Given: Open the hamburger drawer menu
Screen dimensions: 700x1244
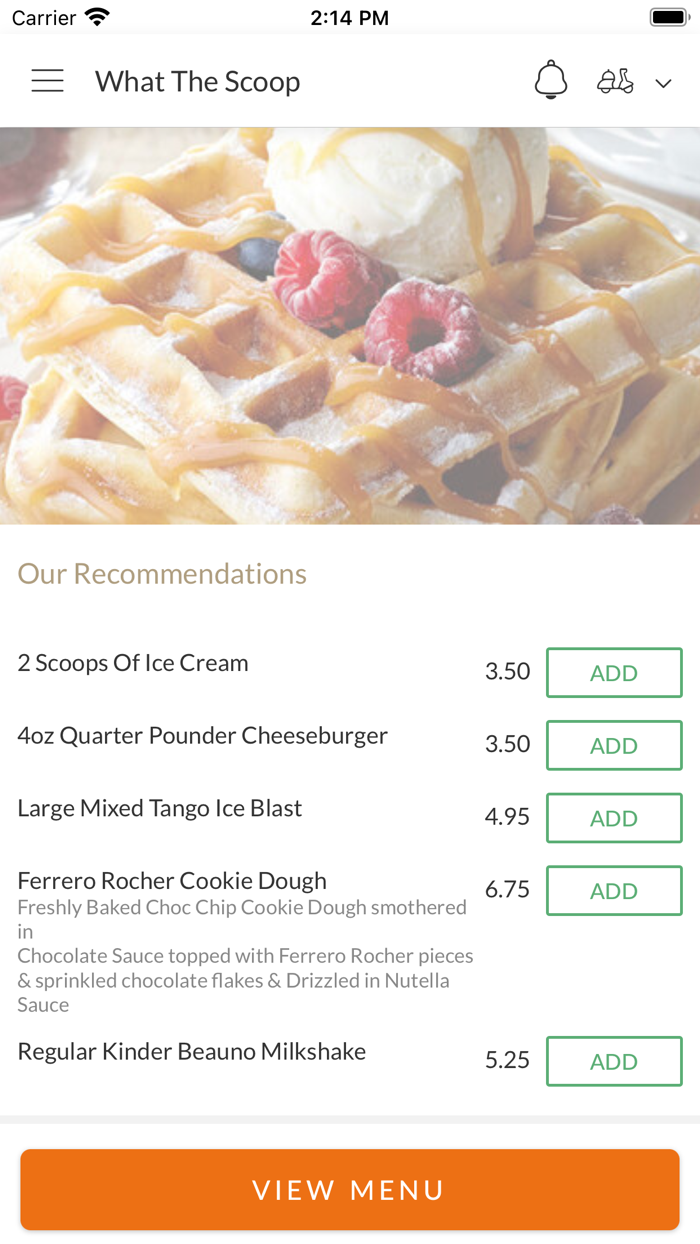Looking at the screenshot, I should point(47,82).
